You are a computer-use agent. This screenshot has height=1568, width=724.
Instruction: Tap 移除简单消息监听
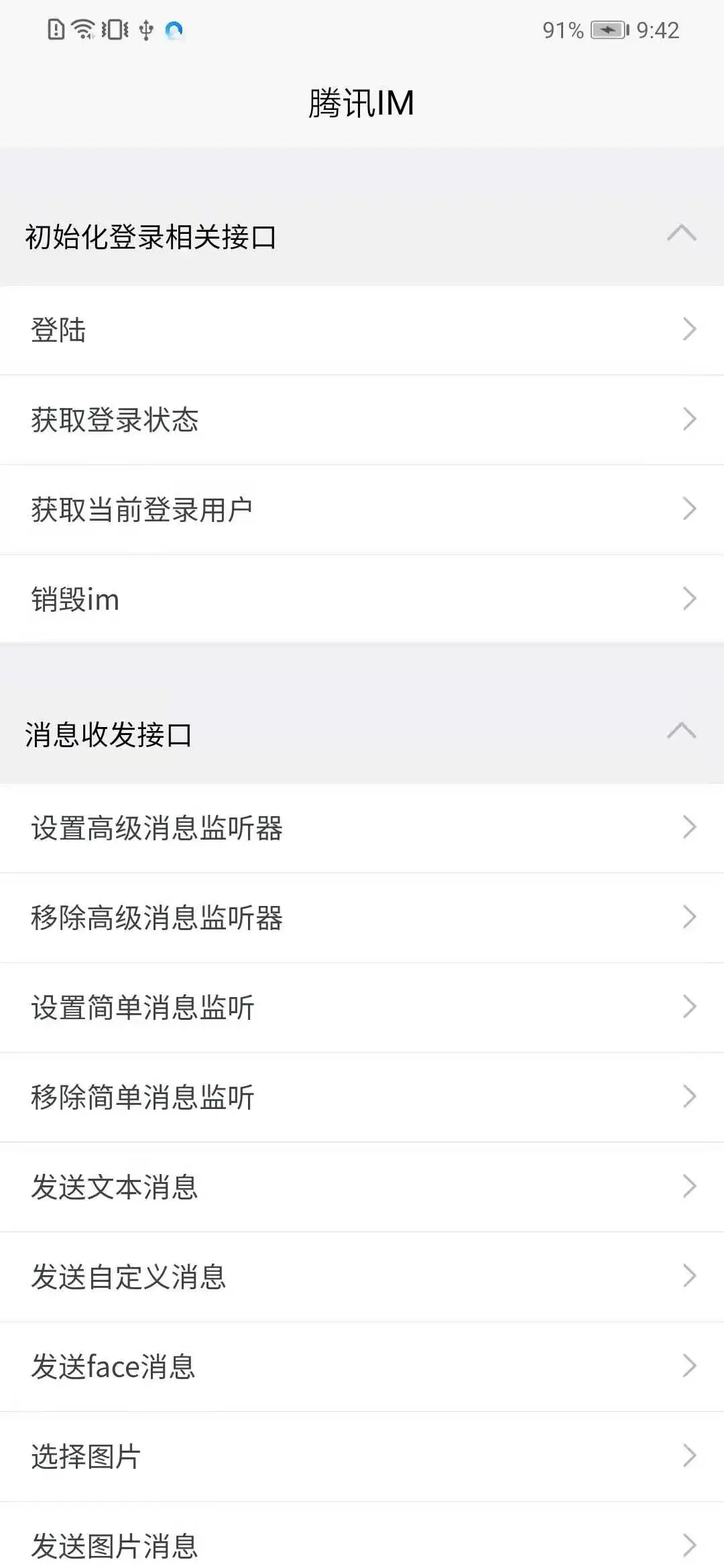pos(362,1097)
